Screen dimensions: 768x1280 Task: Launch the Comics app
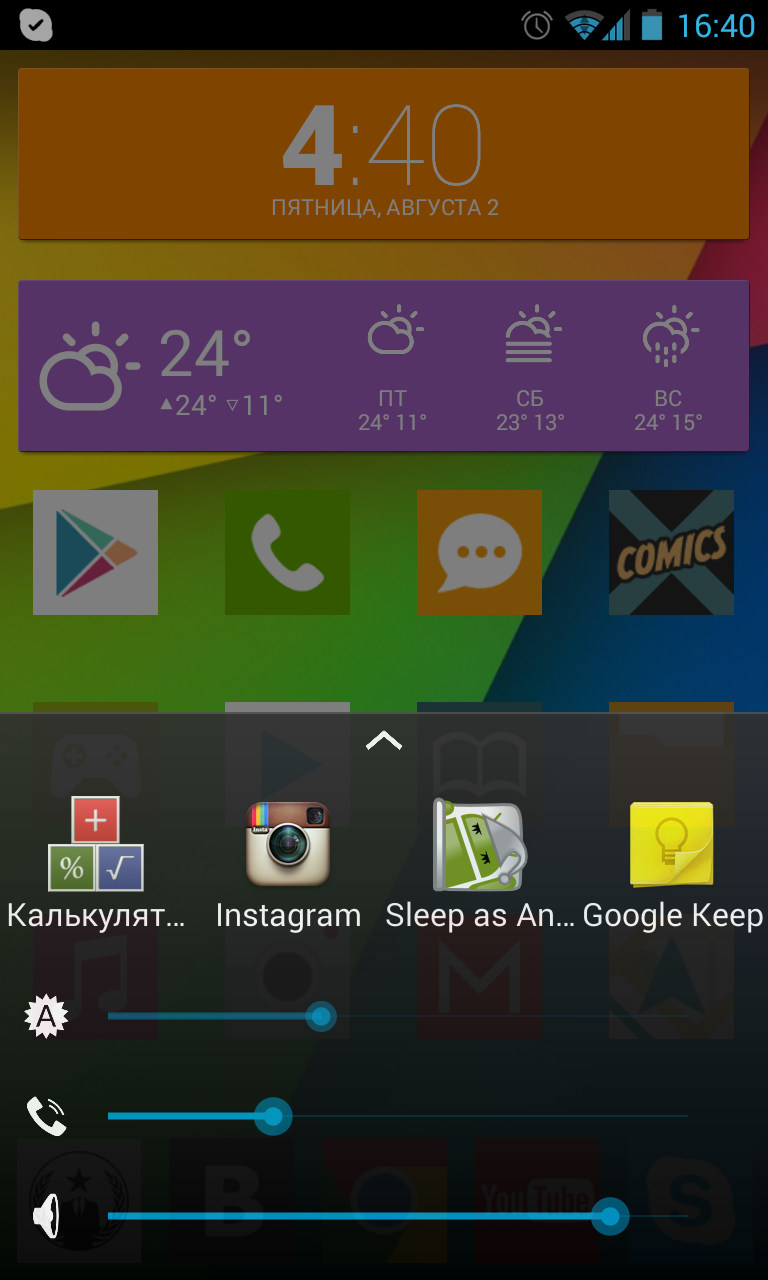(672, 552)
